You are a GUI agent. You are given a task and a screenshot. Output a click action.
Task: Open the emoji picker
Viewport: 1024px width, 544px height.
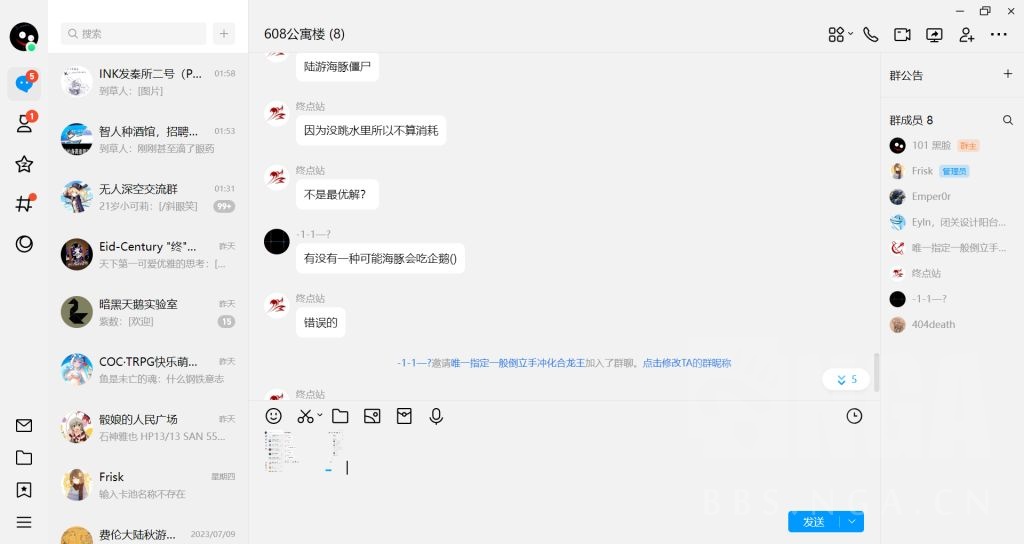pos(274,416)
